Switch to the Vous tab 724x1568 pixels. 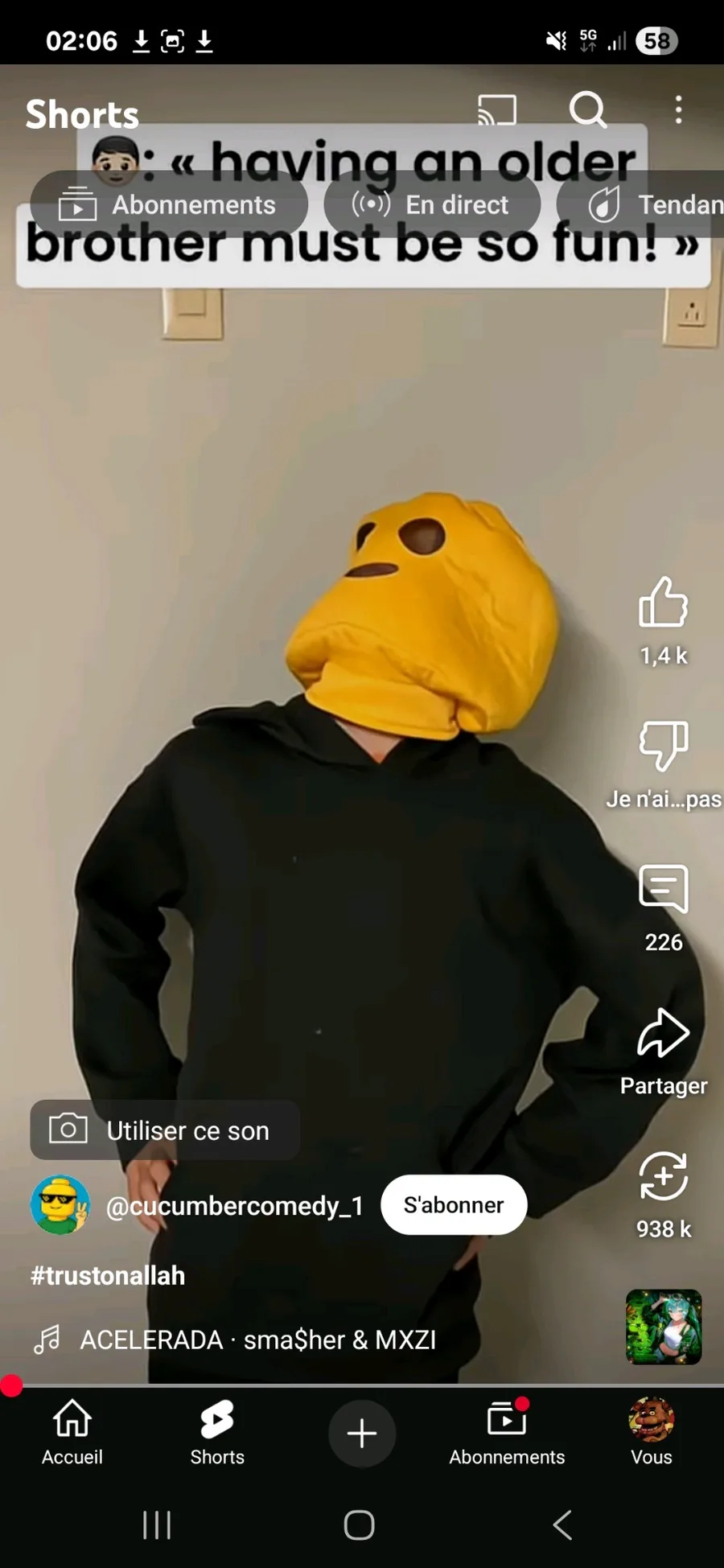click(x=652, y=1433)
